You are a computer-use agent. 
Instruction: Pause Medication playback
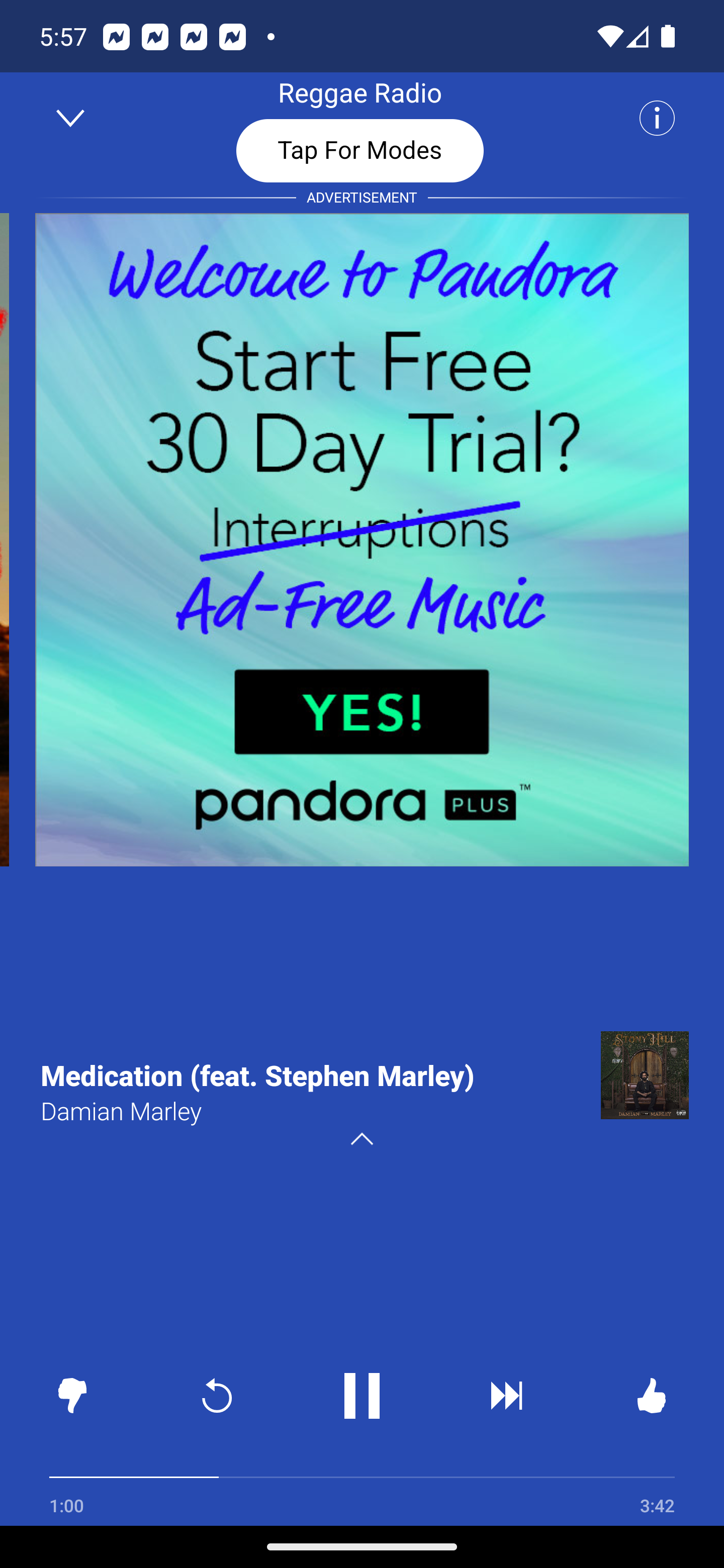[361, 1395]
